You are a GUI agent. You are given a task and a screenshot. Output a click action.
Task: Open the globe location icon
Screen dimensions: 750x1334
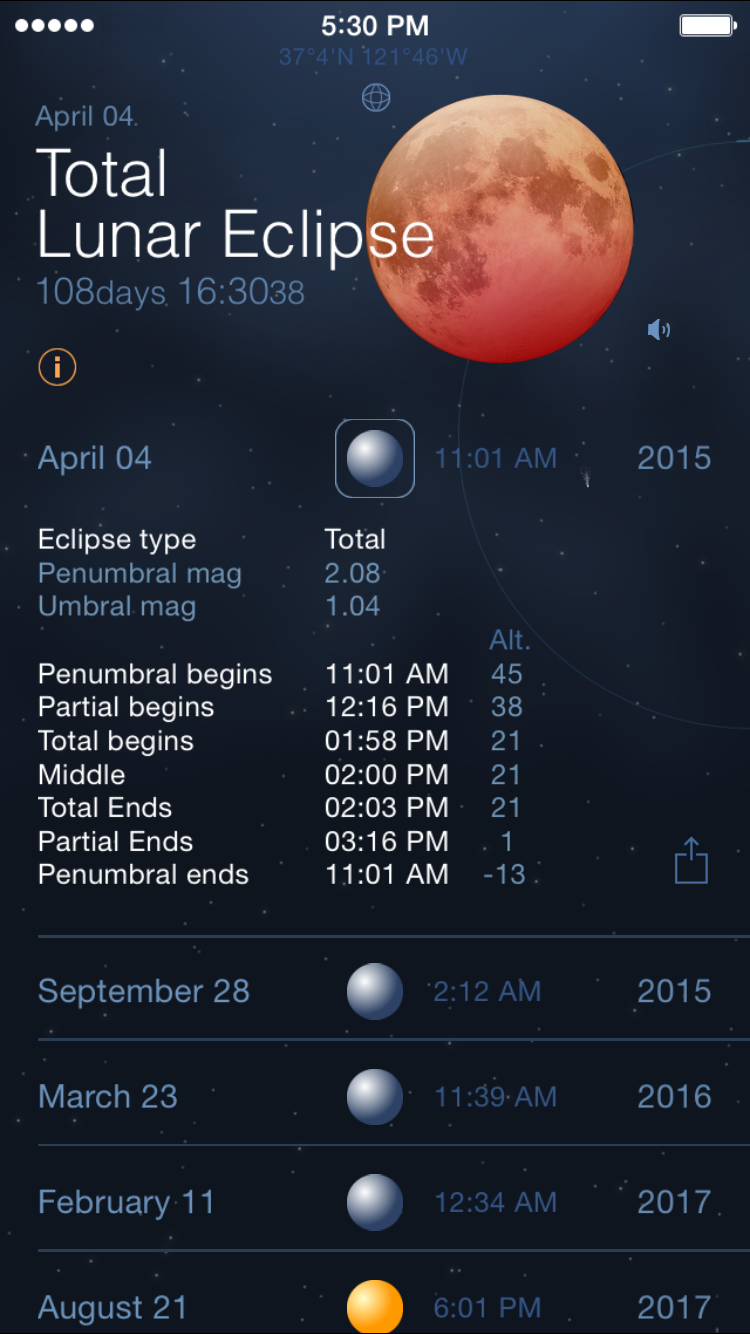pos(376,97)
